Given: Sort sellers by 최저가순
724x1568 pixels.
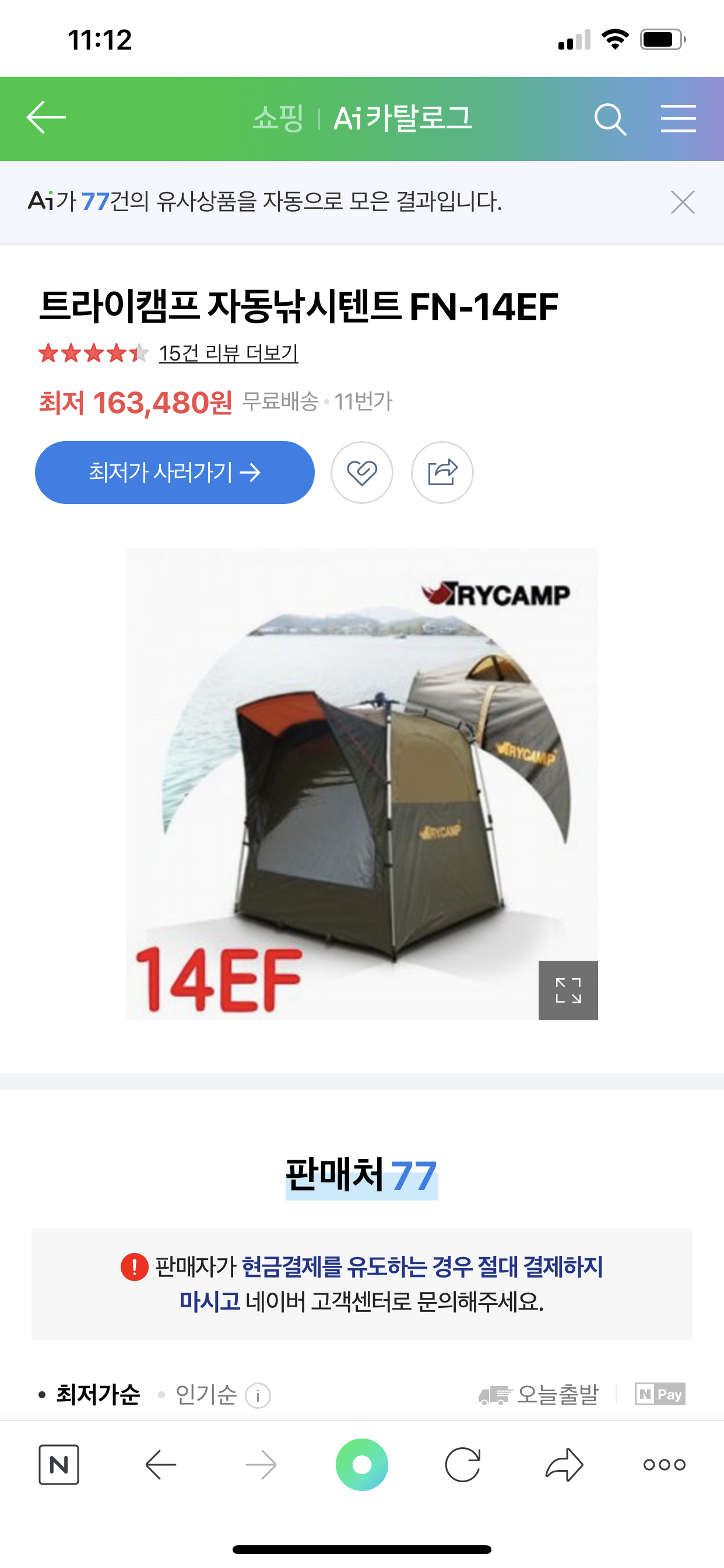Looking at the screenshot, I should click(x=98, y=1394).
